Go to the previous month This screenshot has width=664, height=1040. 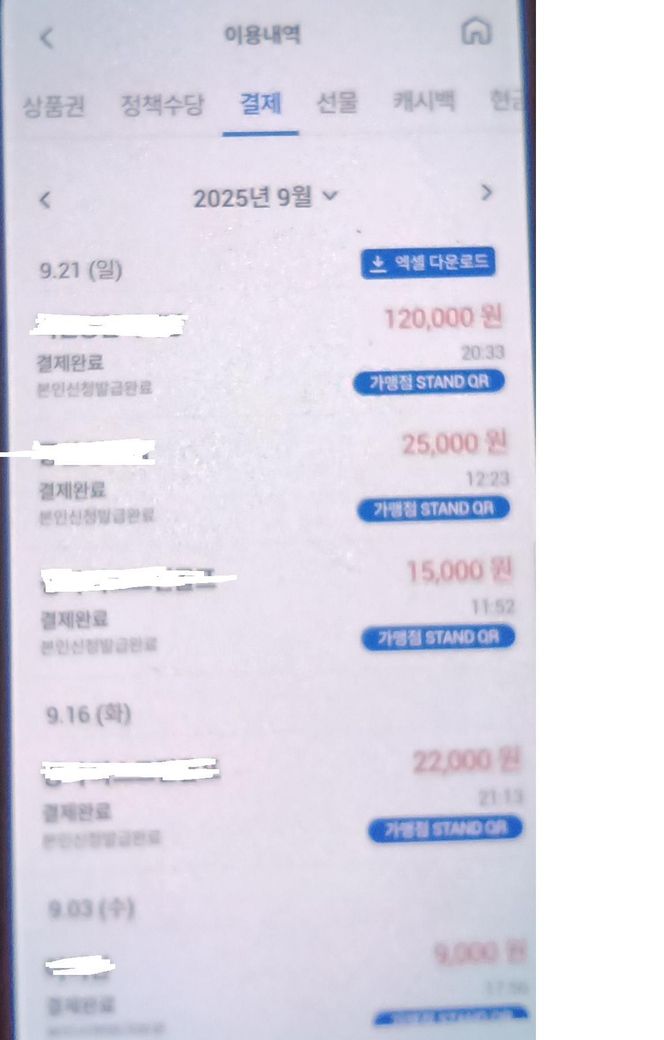tap(45, 199)
